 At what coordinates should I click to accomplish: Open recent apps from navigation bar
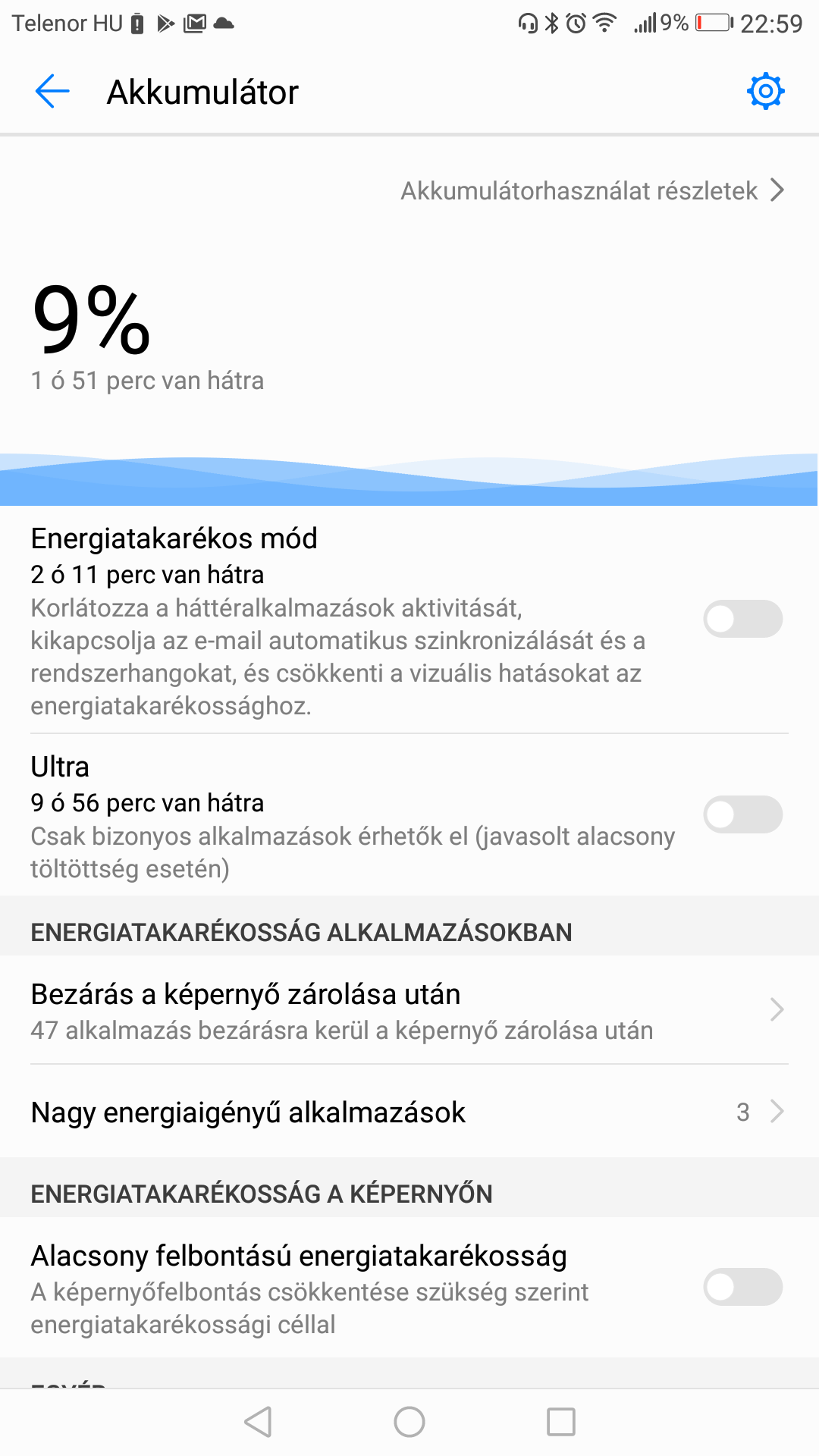tap(561, 1422)
